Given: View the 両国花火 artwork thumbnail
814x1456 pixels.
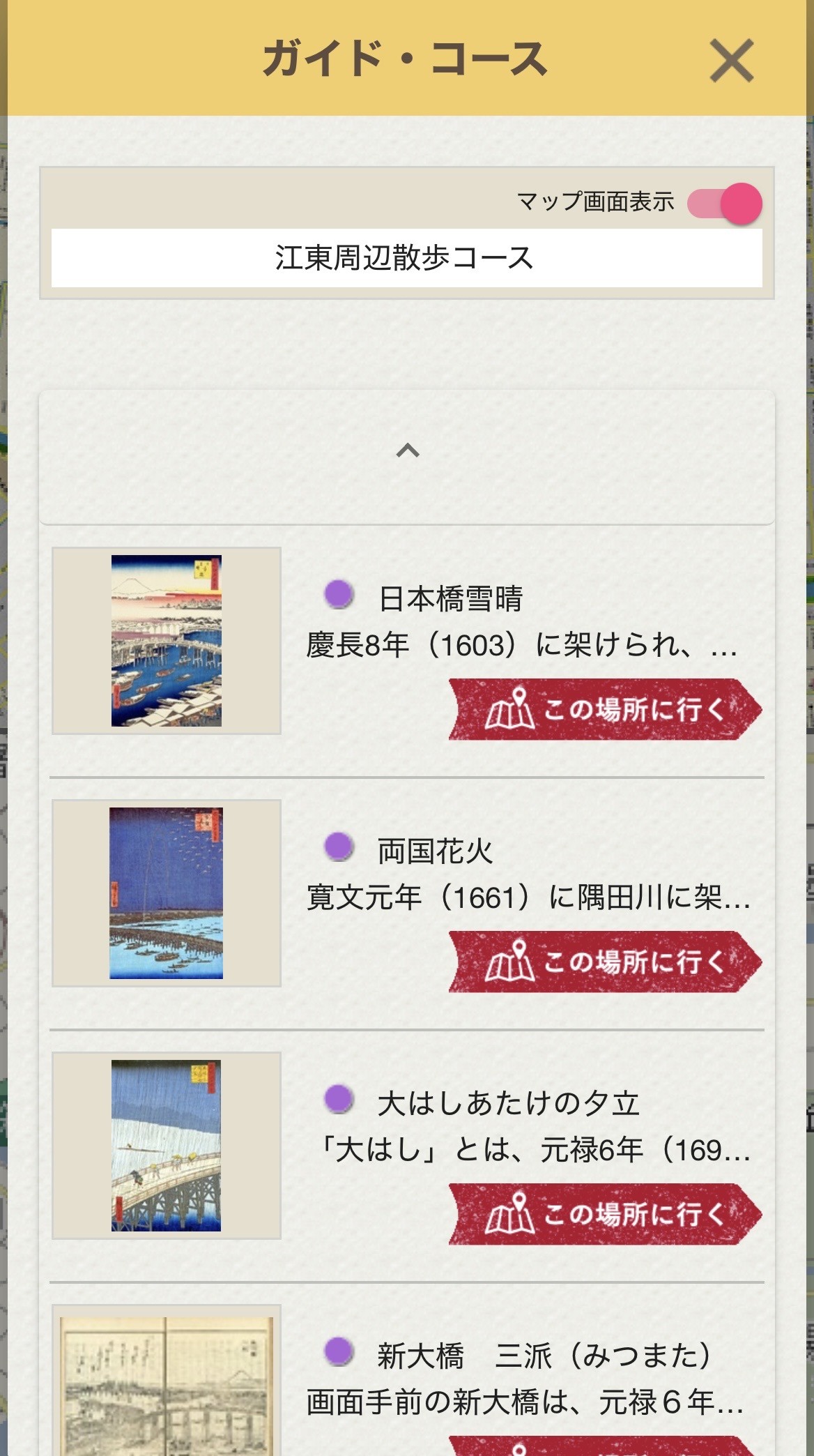Looking at the screenshot, I should point(167,893).
